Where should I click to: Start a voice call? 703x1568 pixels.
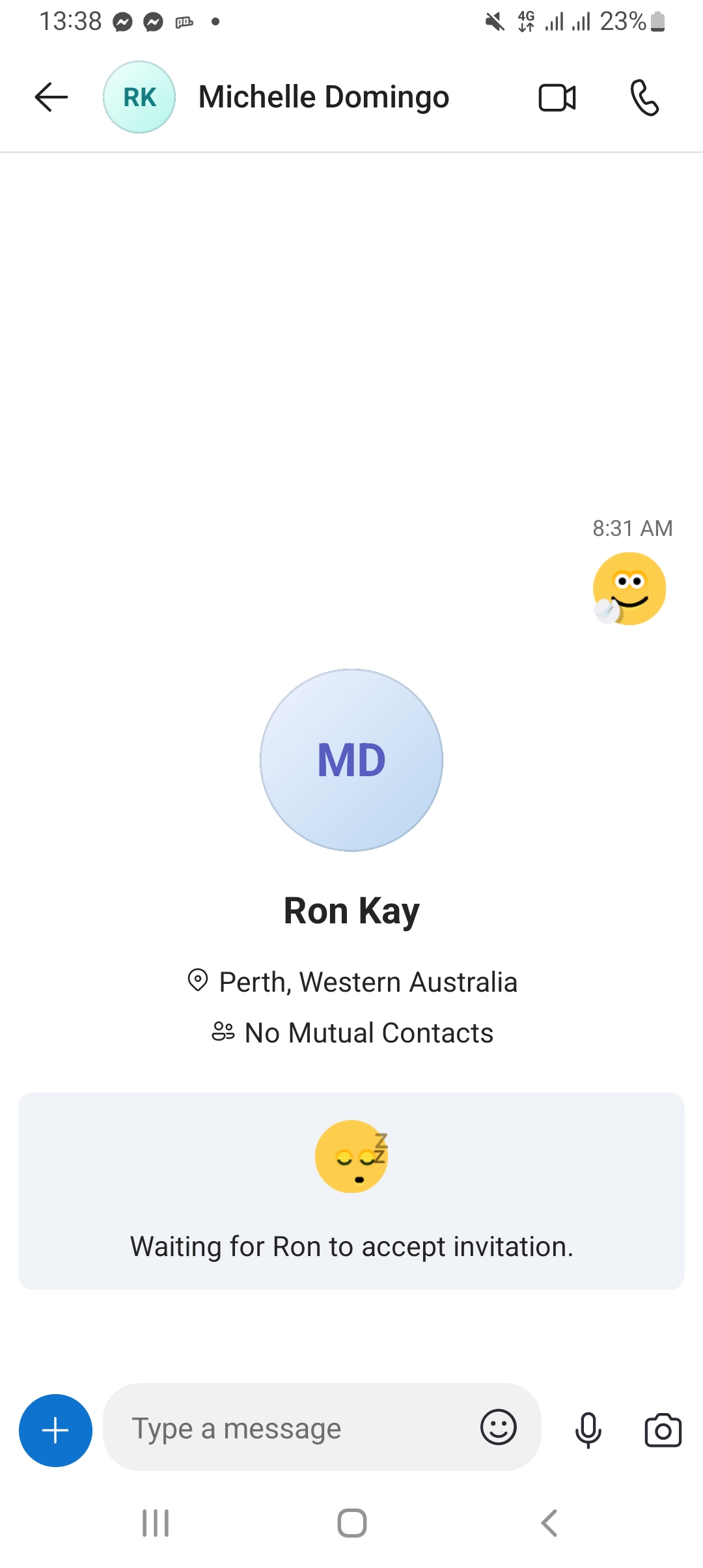644,98
